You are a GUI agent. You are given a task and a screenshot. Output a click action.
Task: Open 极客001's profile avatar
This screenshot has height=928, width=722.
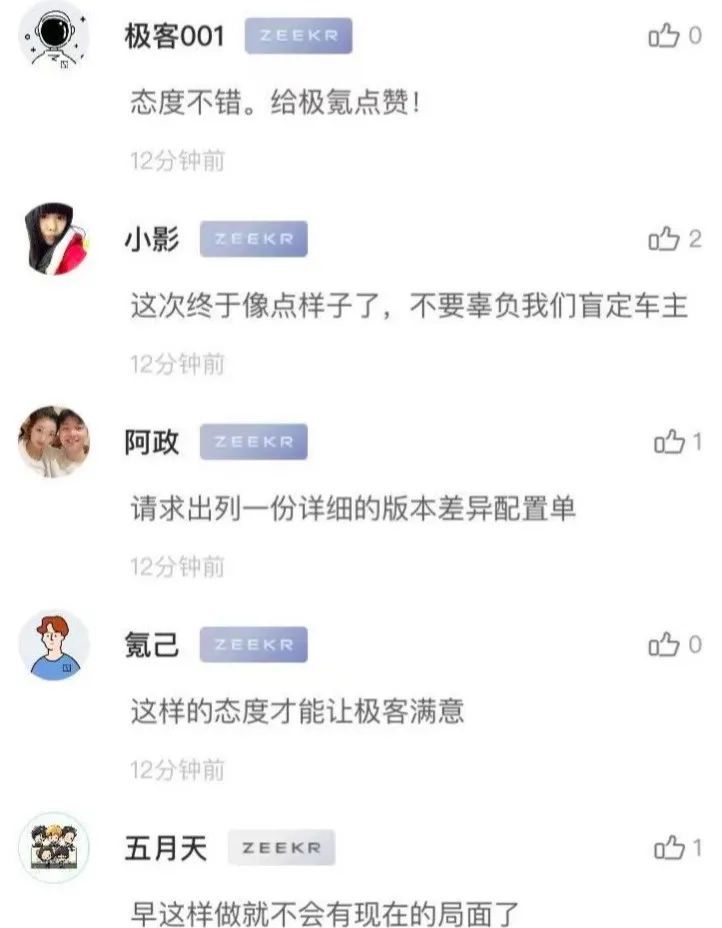pos(54,37)
